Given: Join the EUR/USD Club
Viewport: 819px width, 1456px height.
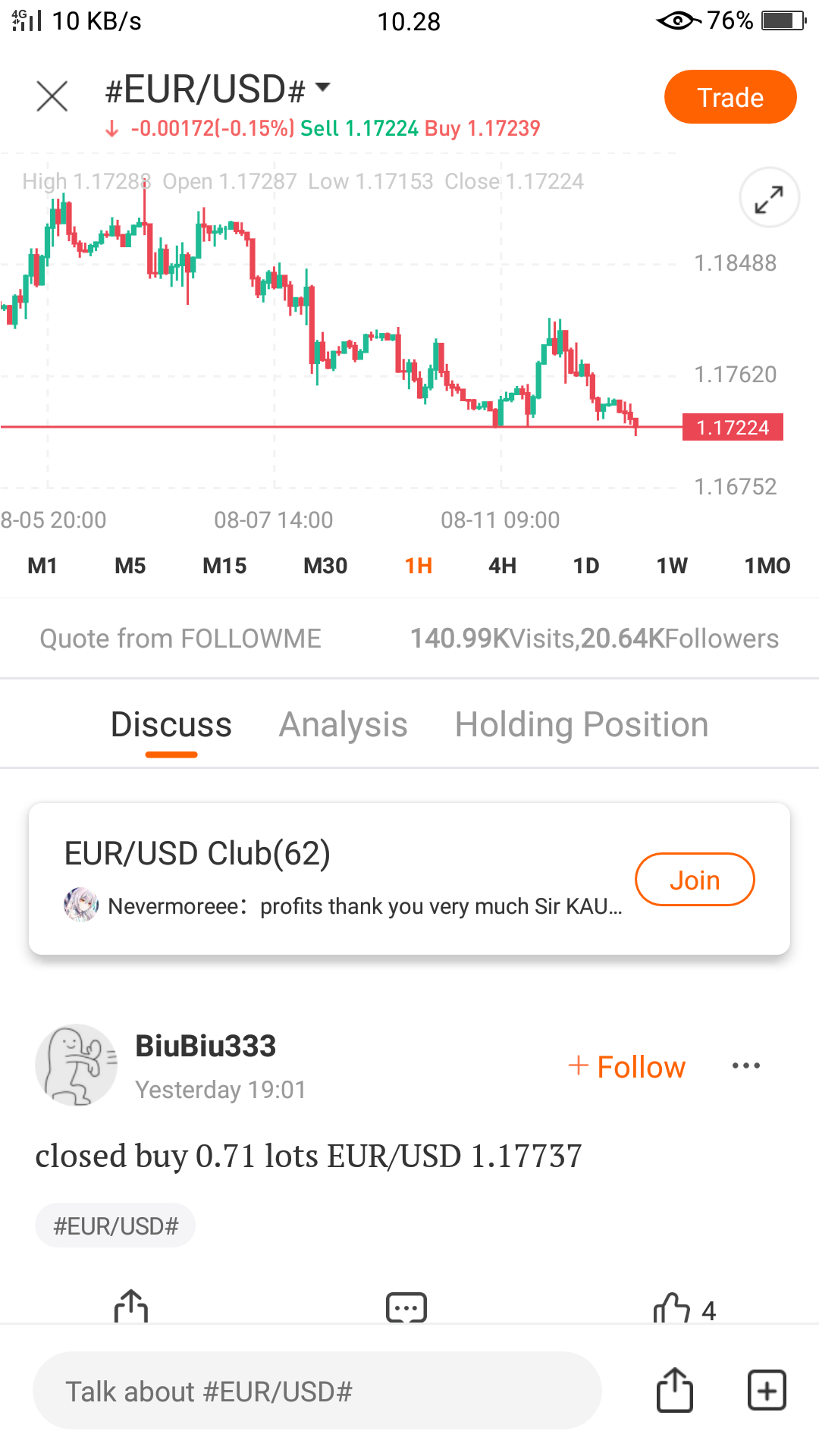Looking at the screenshot, I should [x=695, y=880].
